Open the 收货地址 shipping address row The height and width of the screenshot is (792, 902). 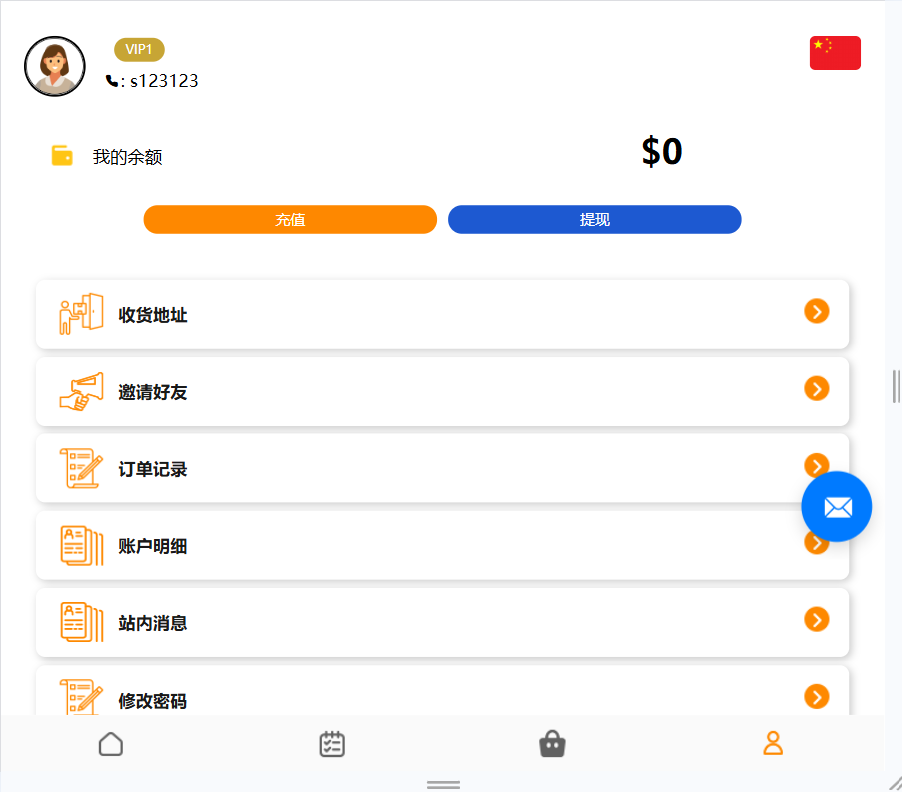(x=442, y=314)
